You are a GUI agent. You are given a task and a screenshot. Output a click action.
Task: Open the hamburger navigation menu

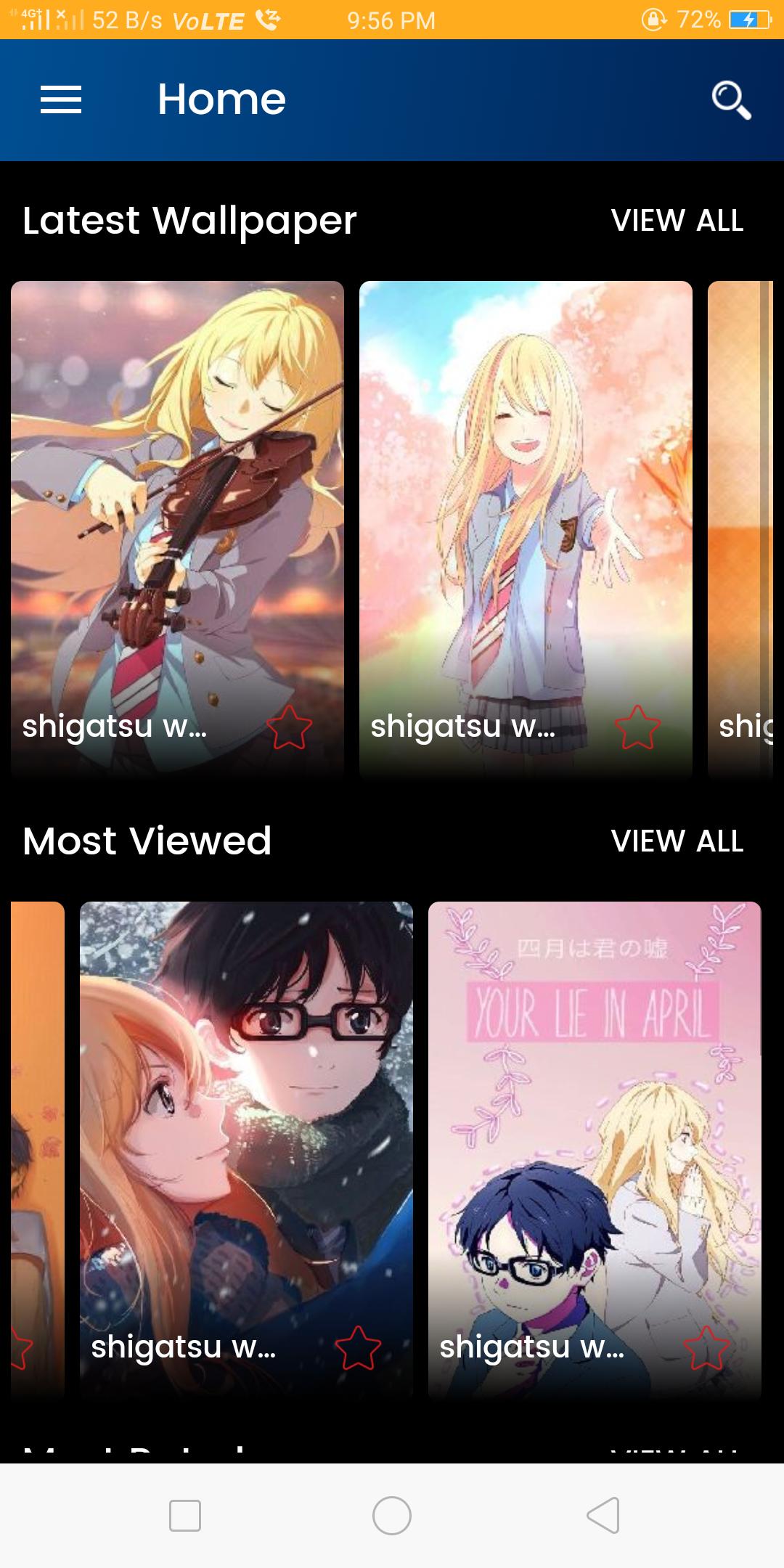[x=61, y=99]
